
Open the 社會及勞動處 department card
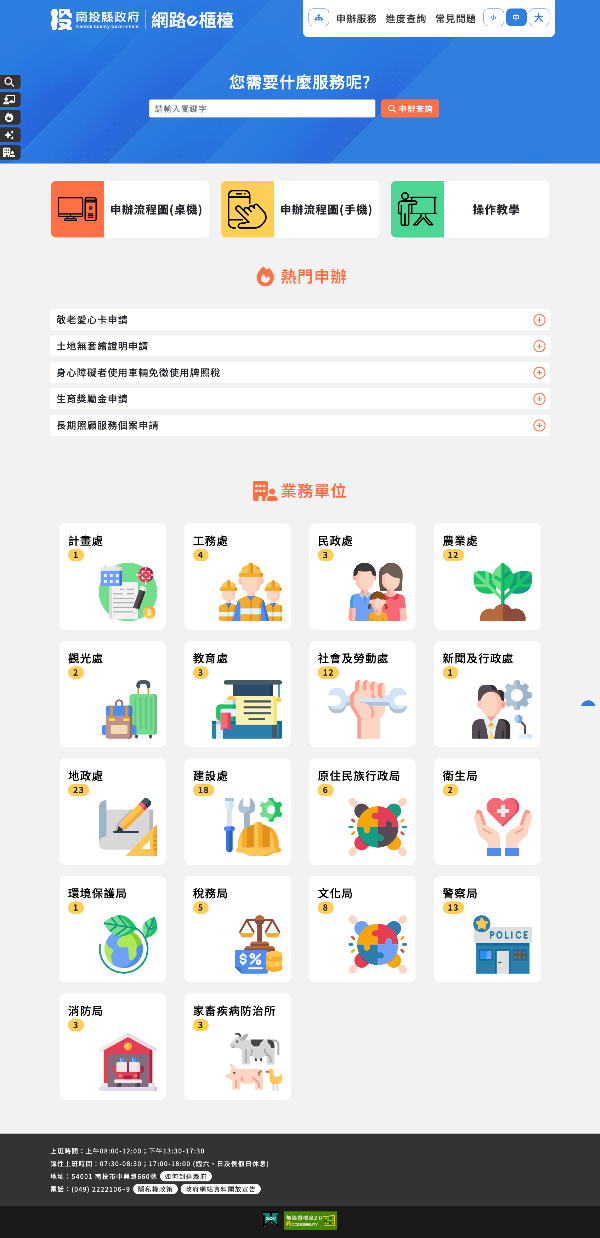(x=362, y=694)
